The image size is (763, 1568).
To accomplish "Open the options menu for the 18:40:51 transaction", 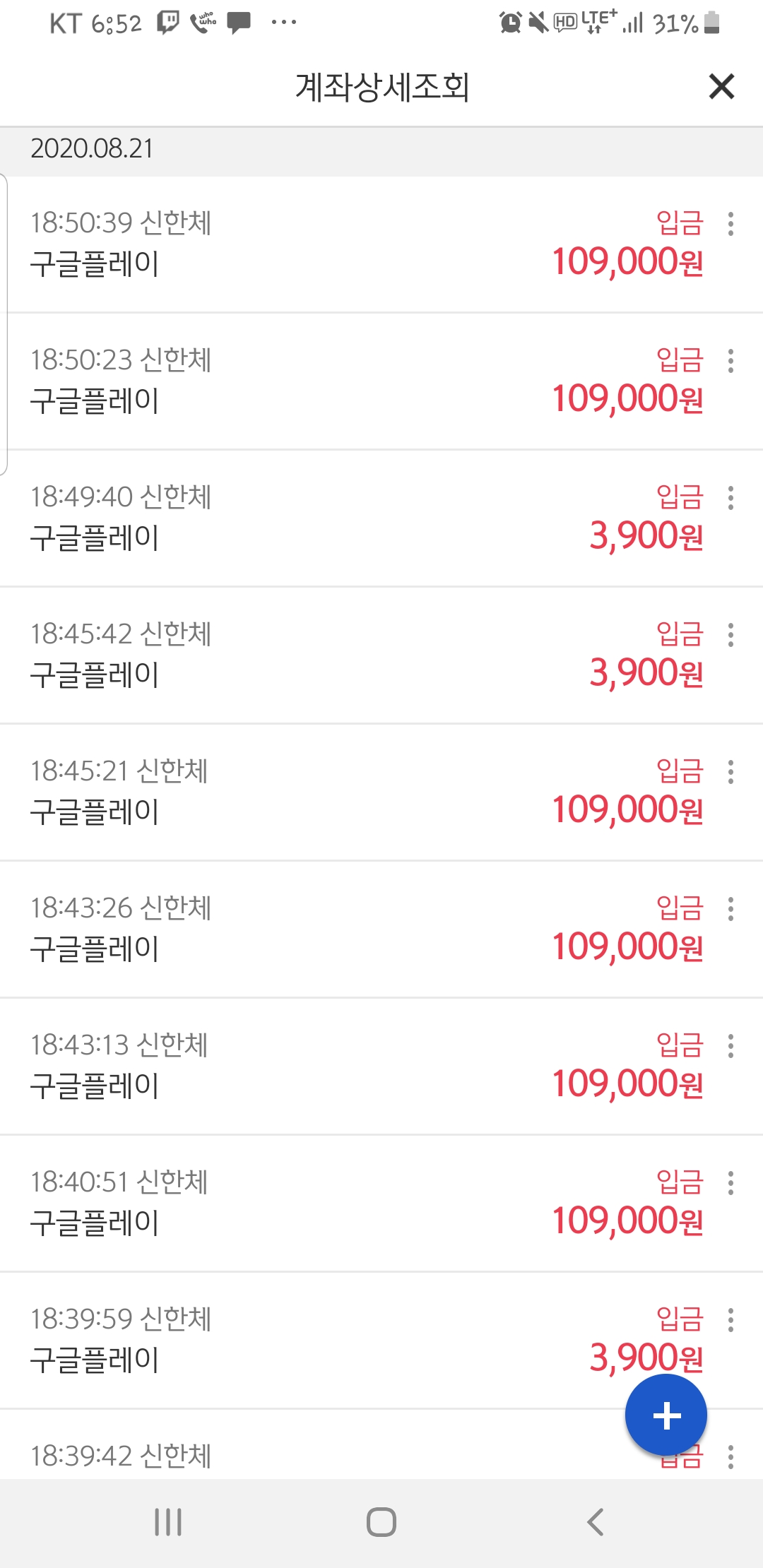I will tap(731, 1183).
